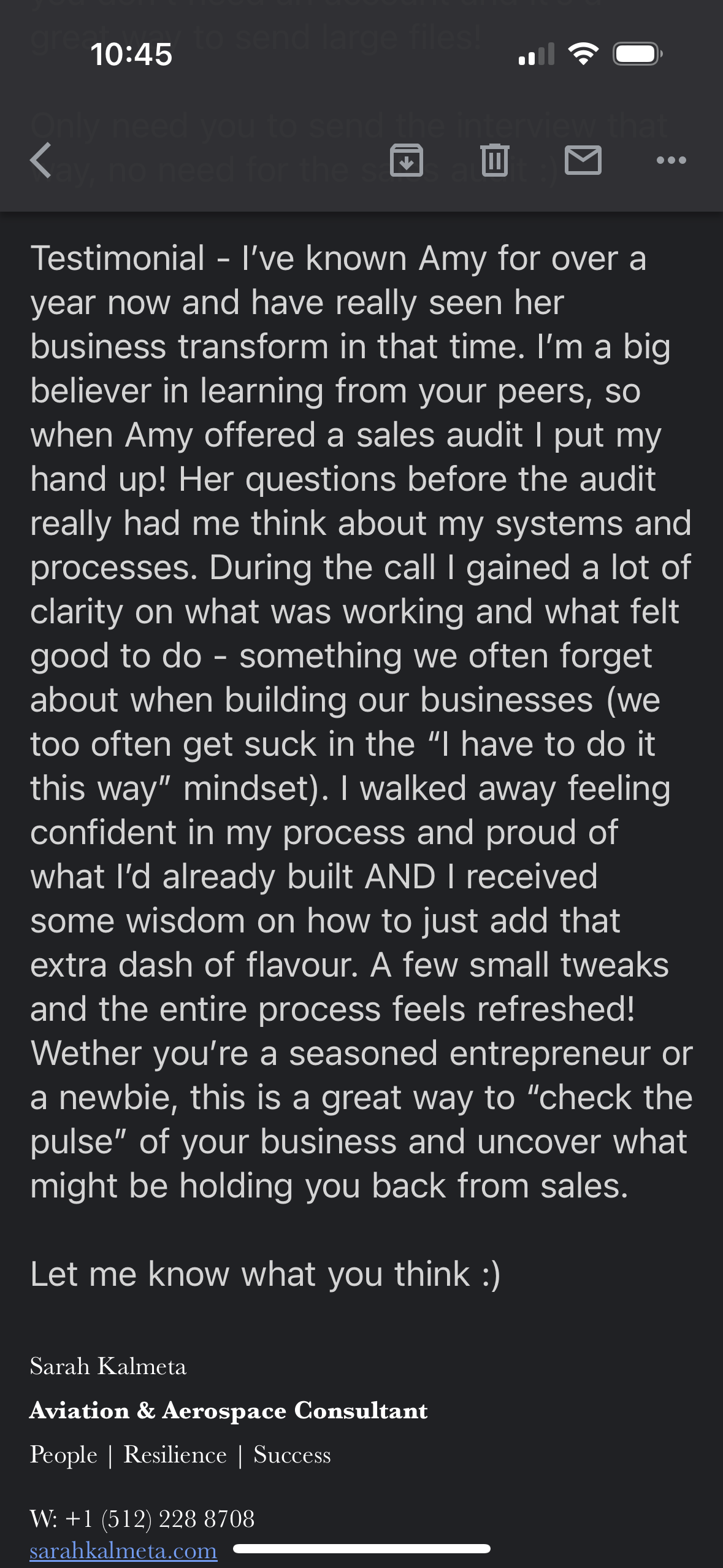Delete this email with the trash icon
The width and height of the screenshot is (723, 1568).
pos(495,161)
